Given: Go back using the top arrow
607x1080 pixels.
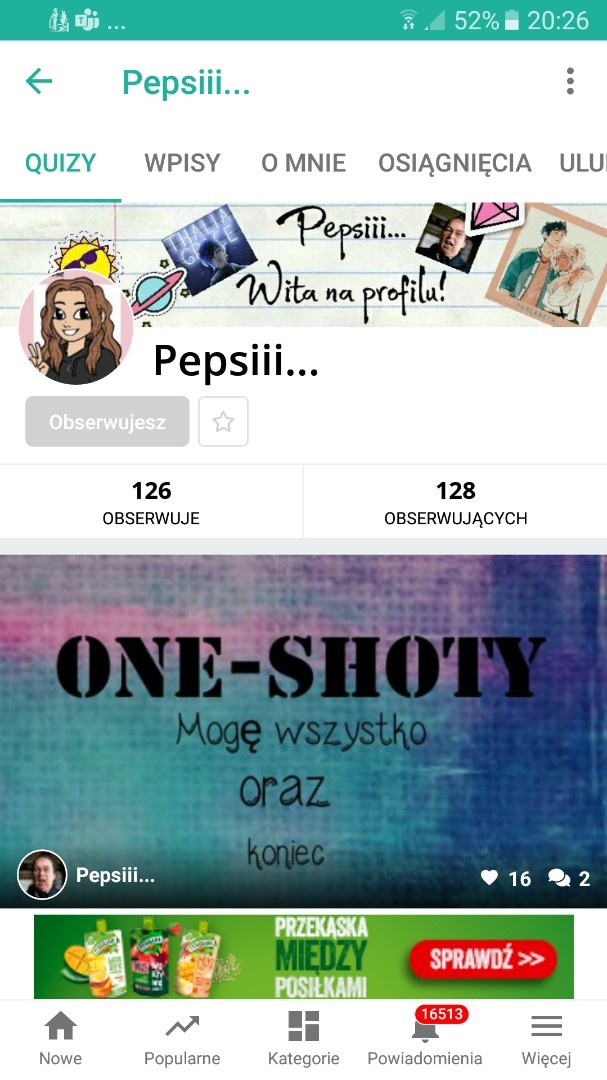Looking at the screenshot, I should 39,82.
